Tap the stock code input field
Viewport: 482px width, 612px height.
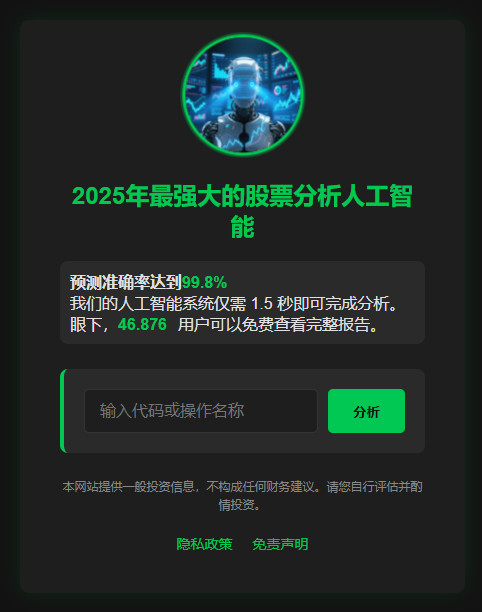(201, 411)
